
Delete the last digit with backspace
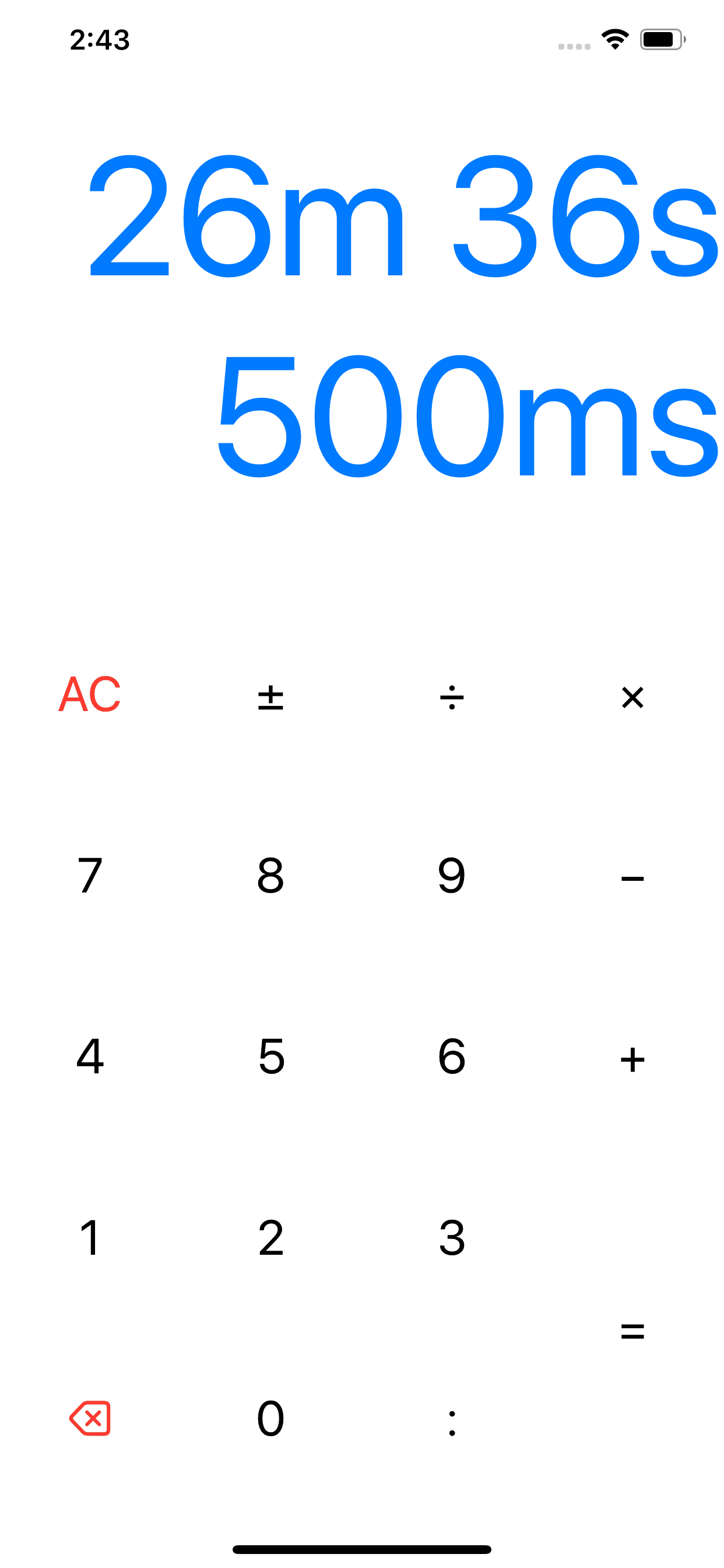90,1418
